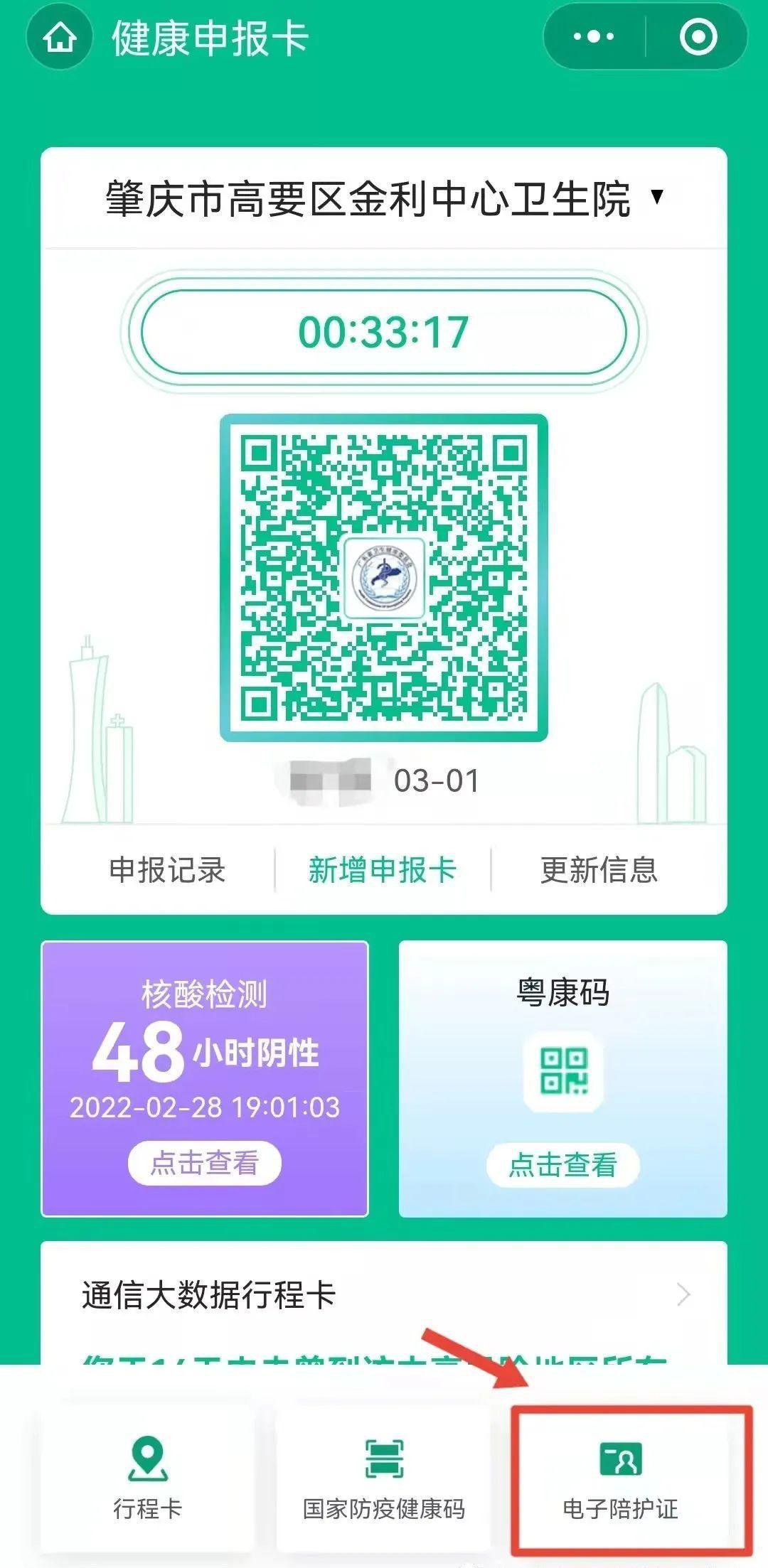This screenshot has width=768, height=1568.
Task: View 粤康码 with its 点击查看 button
Action: (x=562, y=1164)
